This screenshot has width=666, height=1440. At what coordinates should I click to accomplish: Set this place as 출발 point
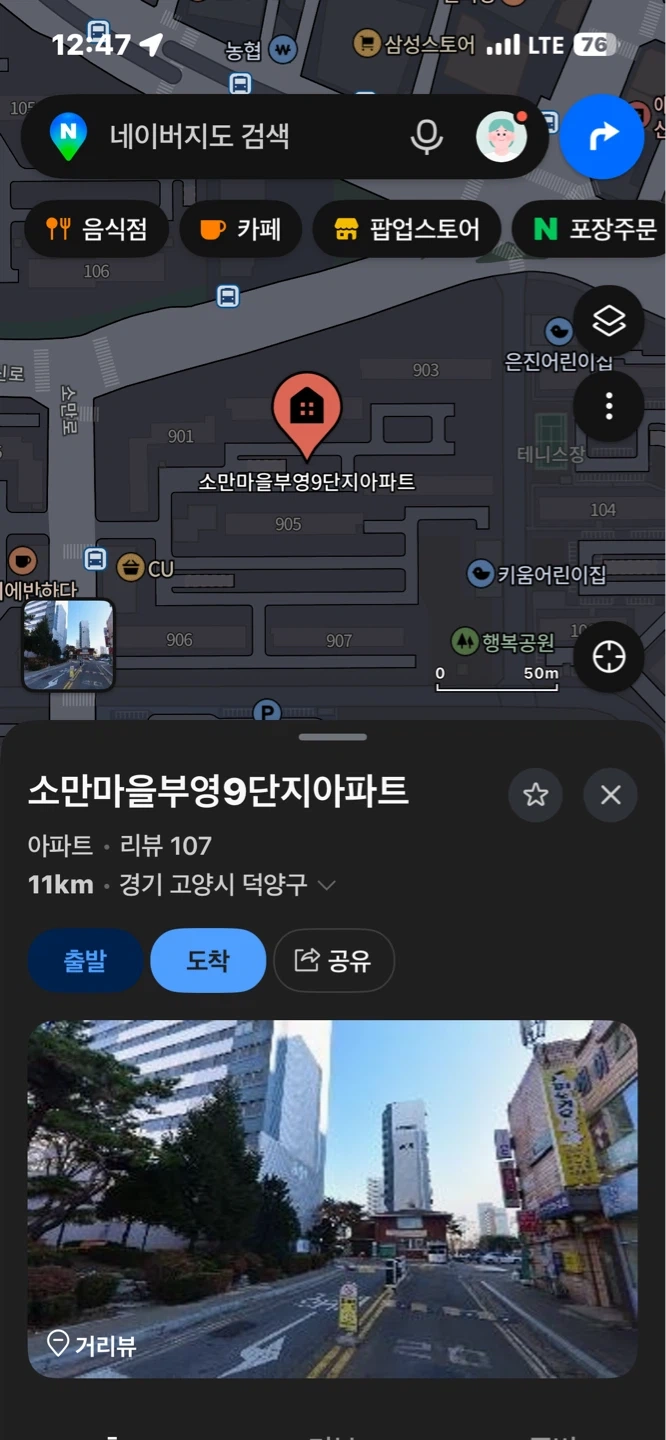point(85,961)
